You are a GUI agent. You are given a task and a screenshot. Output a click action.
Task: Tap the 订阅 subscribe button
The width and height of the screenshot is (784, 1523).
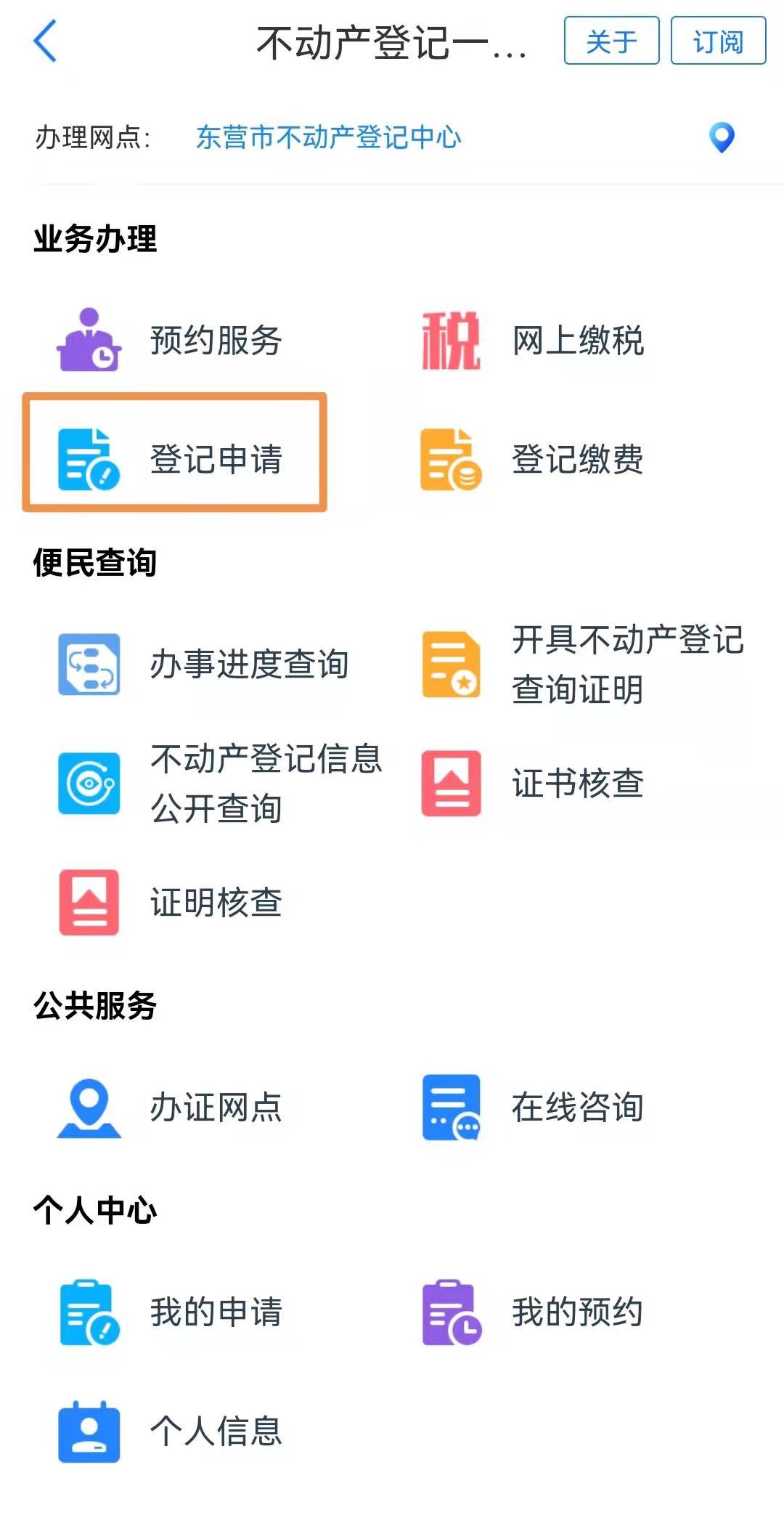point(717,41)
